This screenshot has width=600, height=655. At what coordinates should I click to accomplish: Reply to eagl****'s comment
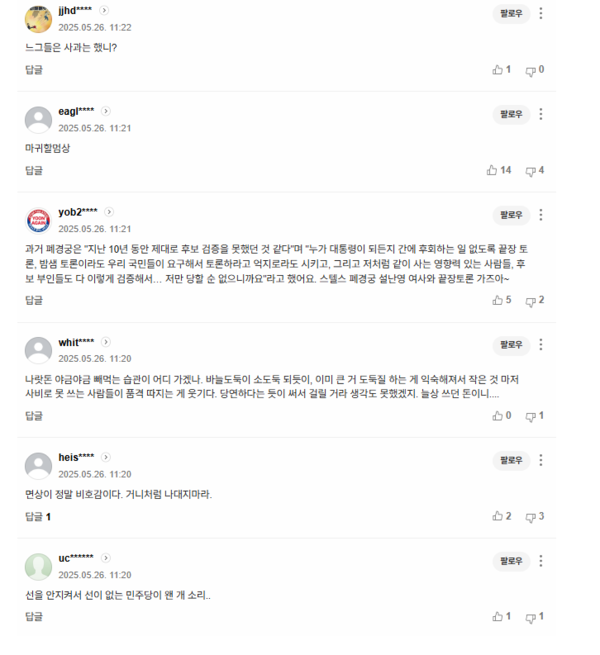34,171
